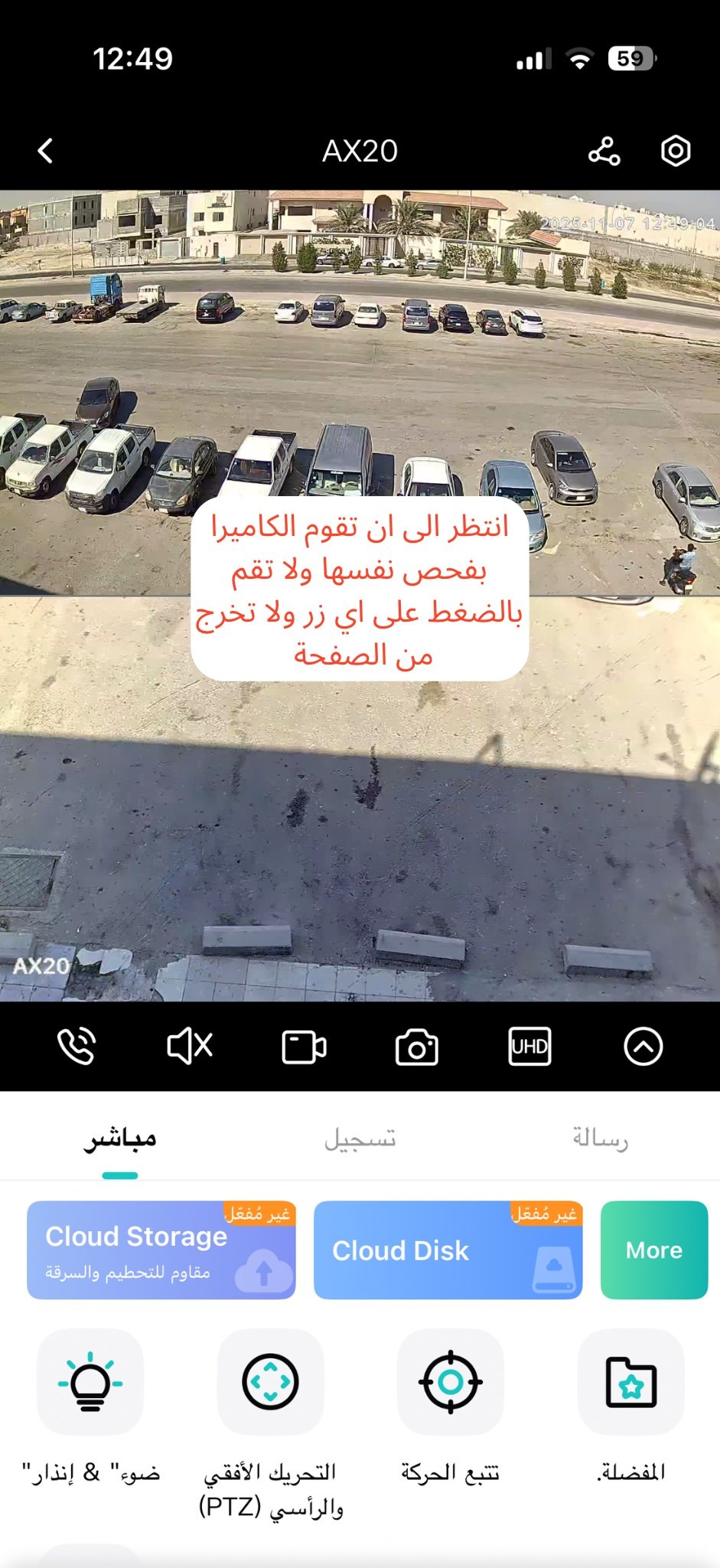Go back from the AX20 camera page
720x1568 pixels.
(x=46, y=151)
